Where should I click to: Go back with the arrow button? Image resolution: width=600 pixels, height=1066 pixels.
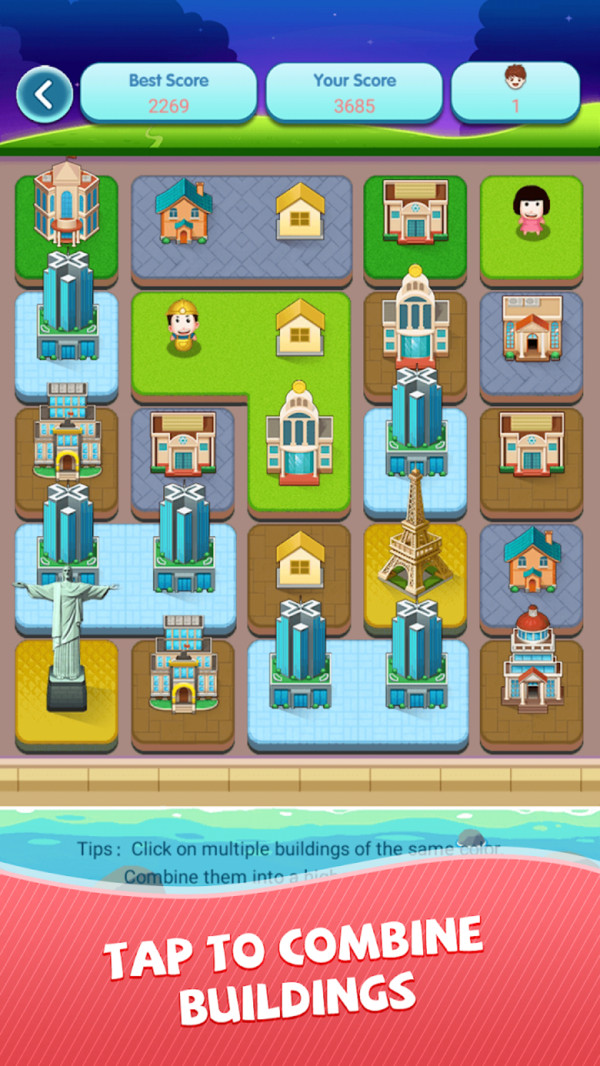[44, 94]
